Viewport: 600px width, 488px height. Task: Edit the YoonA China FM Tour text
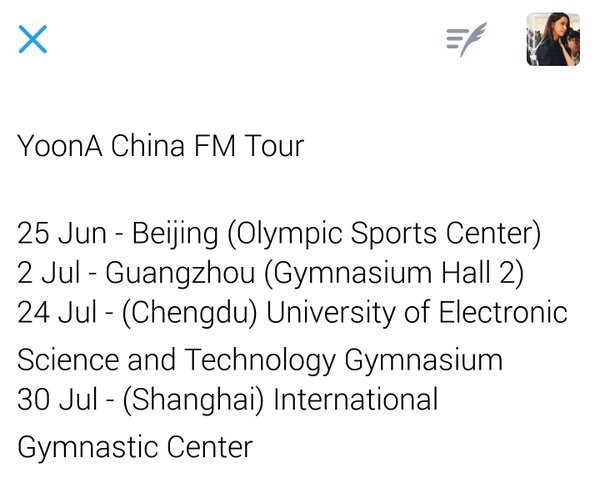[x=160, y=147]
